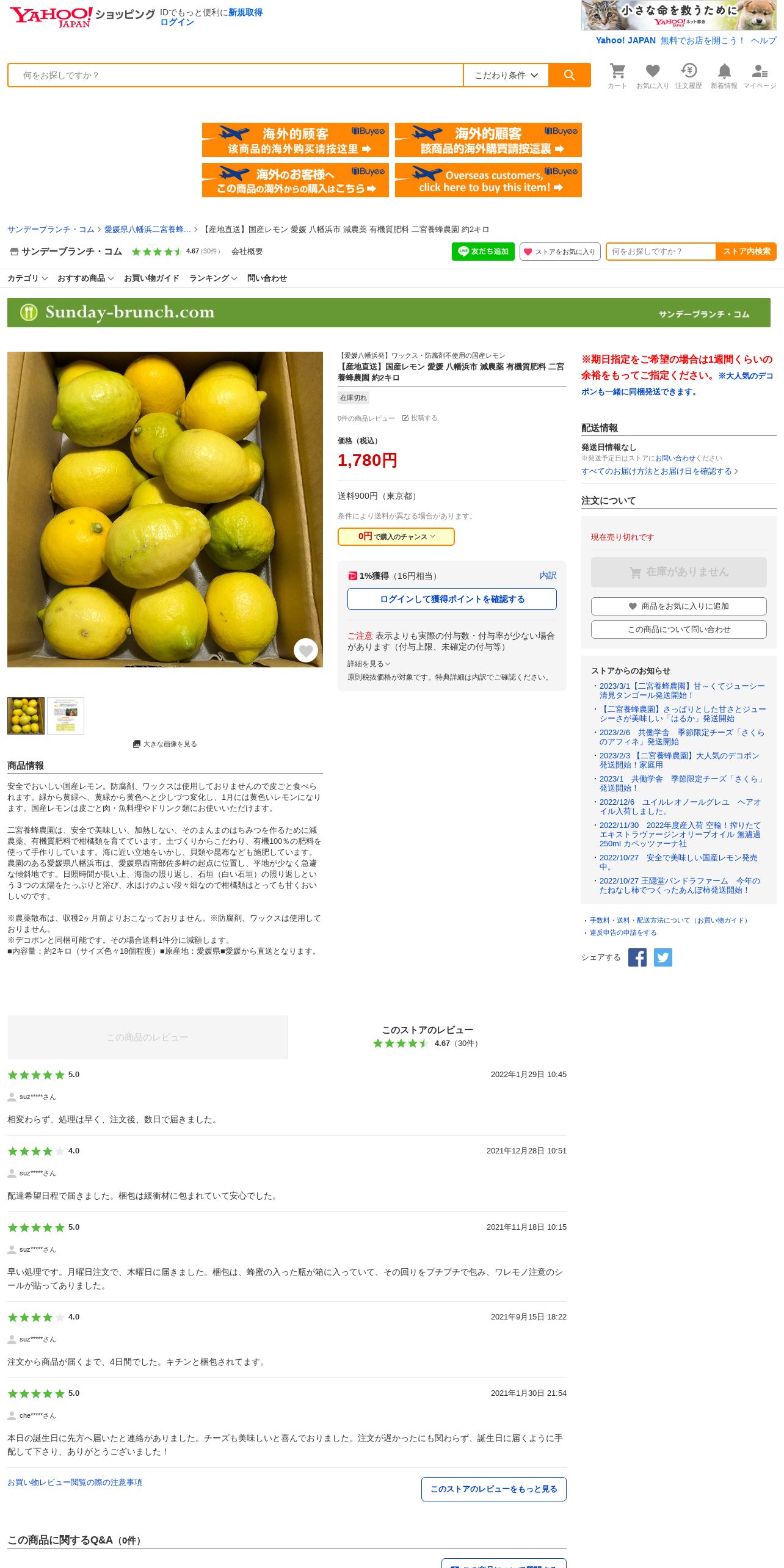The width and height of the screenshot is (784, 1568).
Task: Open ランキング menu
Action: pos(212,278)
